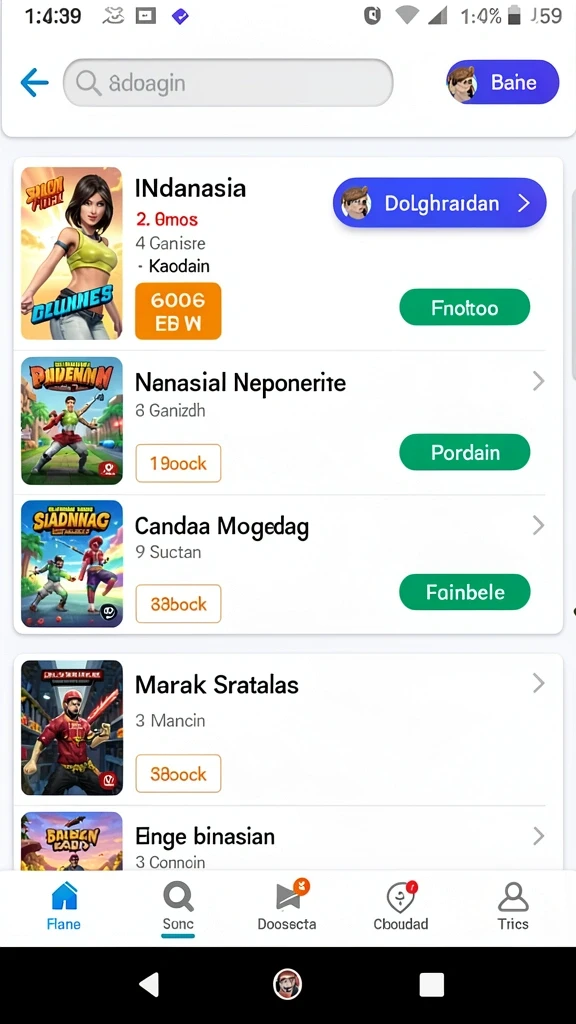Viewport: 576px width, 1024px height.
Task: Open Marak Sratalas from the list
Action: point(288,729)
